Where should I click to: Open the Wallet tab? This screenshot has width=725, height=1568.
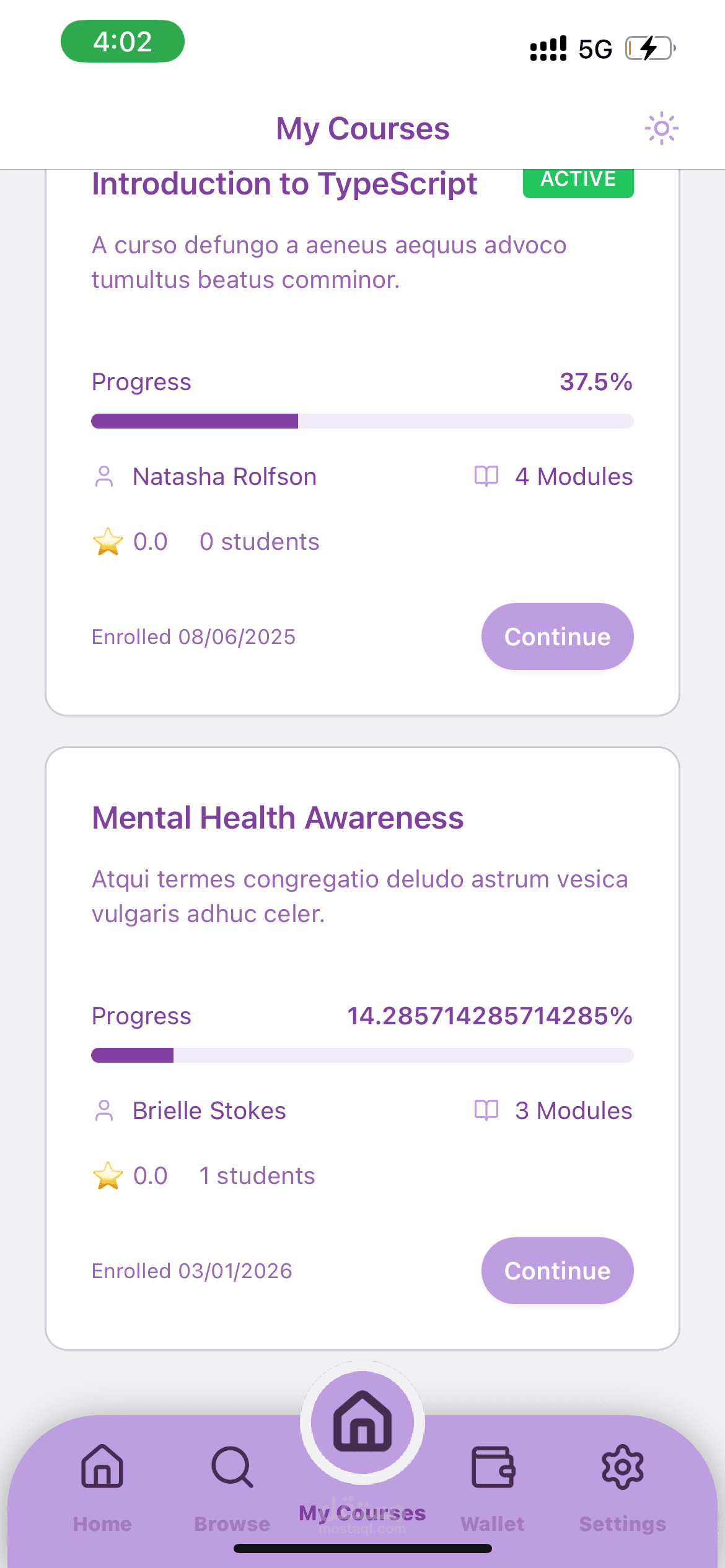click(x=493, y=1486)
